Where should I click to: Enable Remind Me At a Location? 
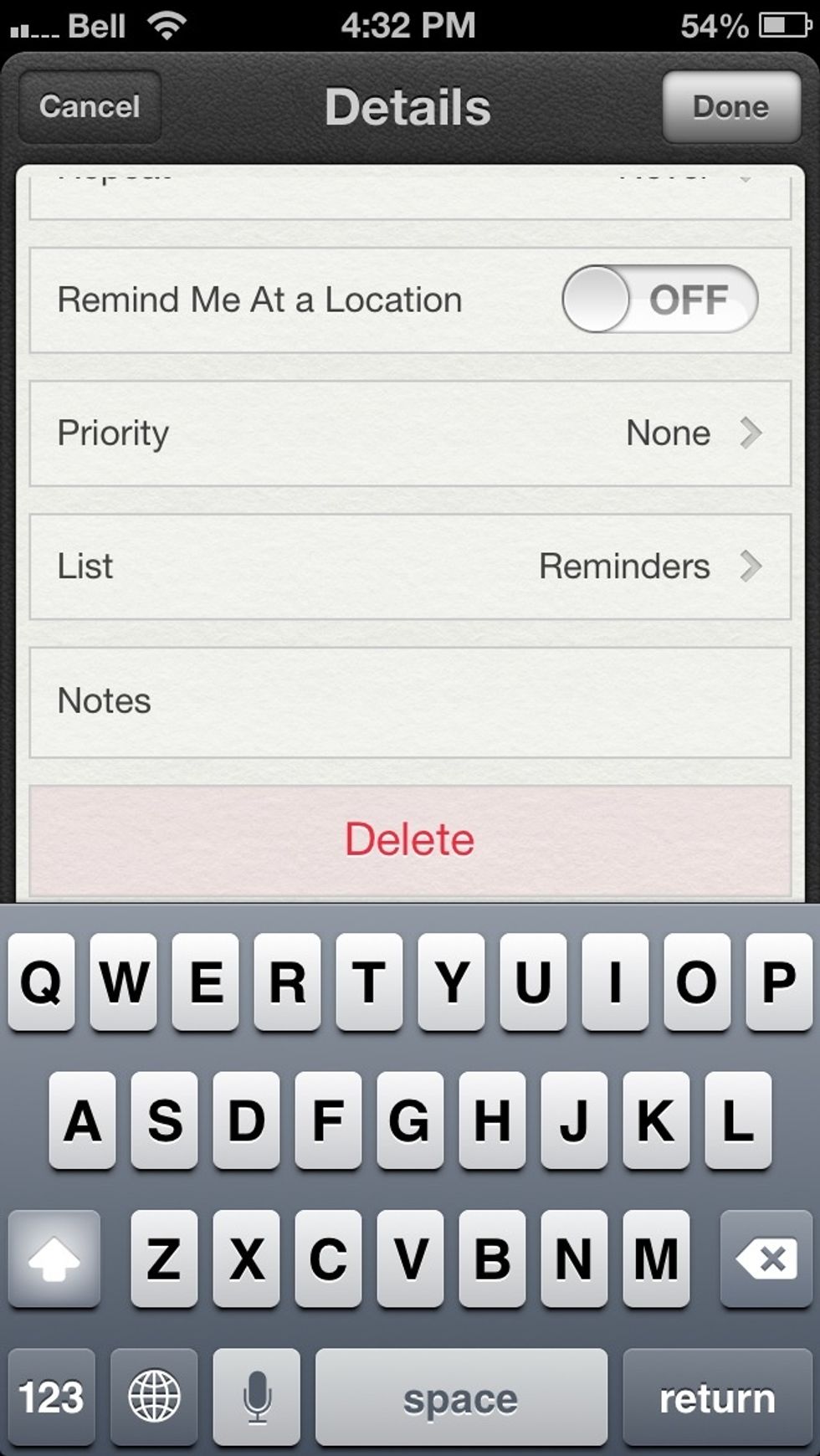659,300
